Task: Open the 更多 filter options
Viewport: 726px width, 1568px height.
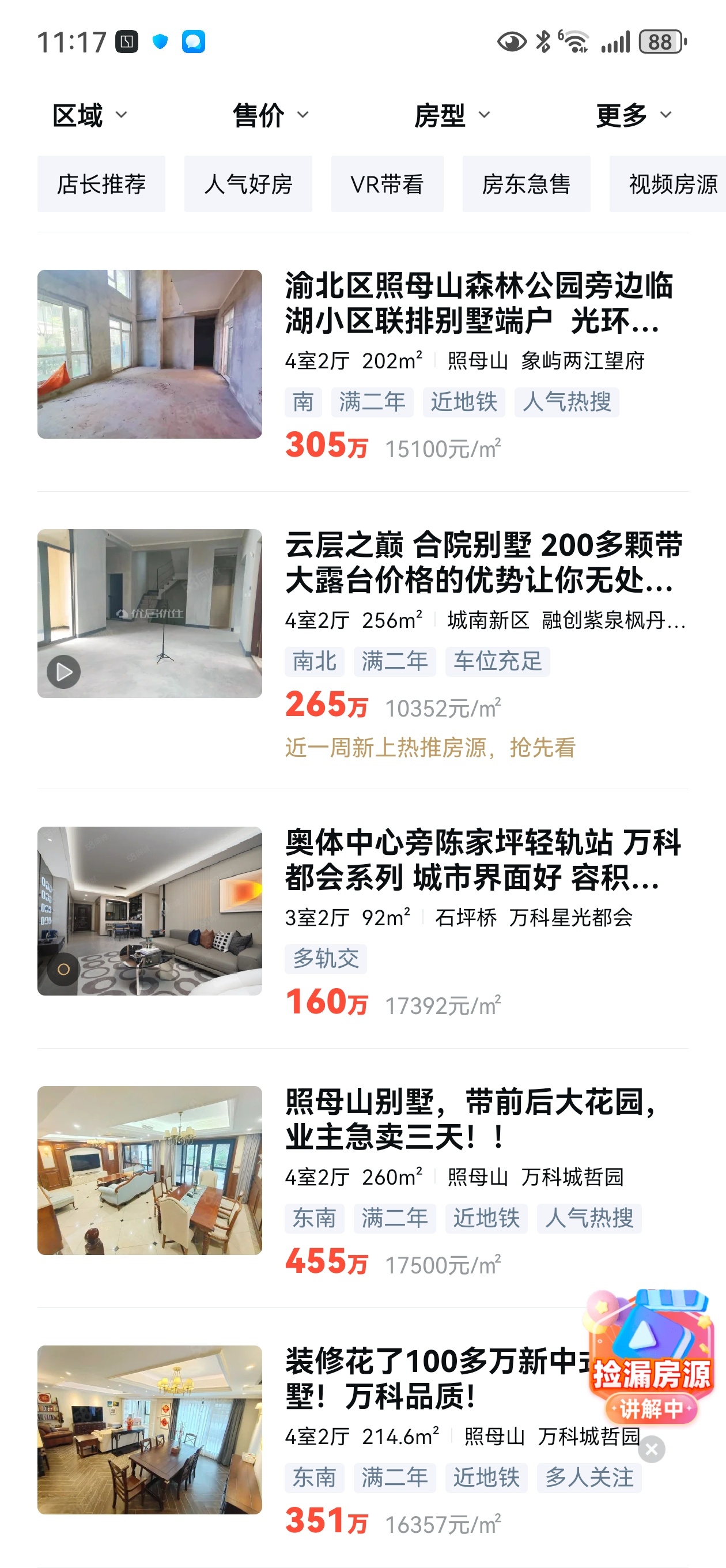Action: [633, 115]
